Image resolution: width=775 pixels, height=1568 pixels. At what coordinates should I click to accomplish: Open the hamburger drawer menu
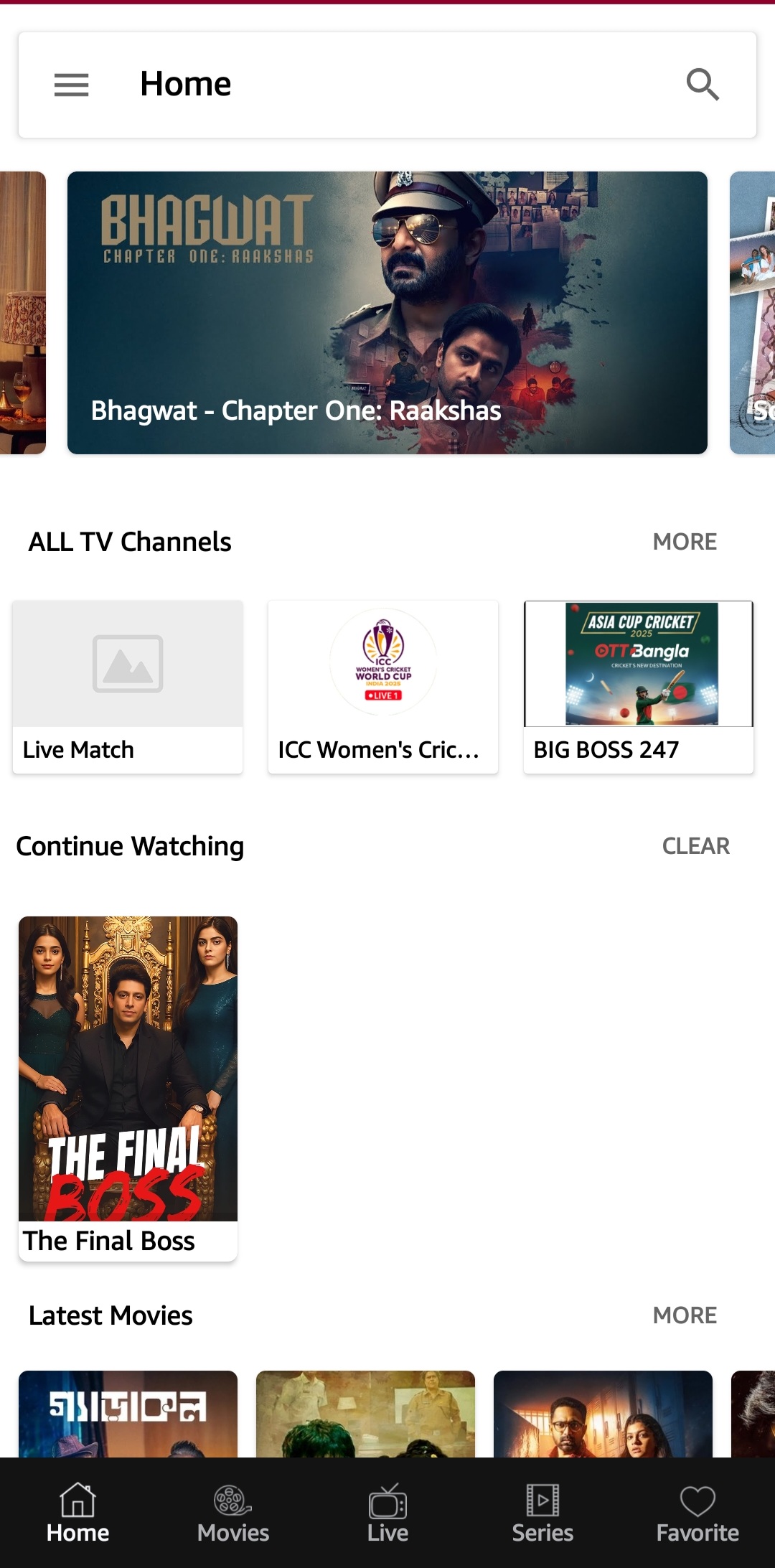tap(72, 85)
